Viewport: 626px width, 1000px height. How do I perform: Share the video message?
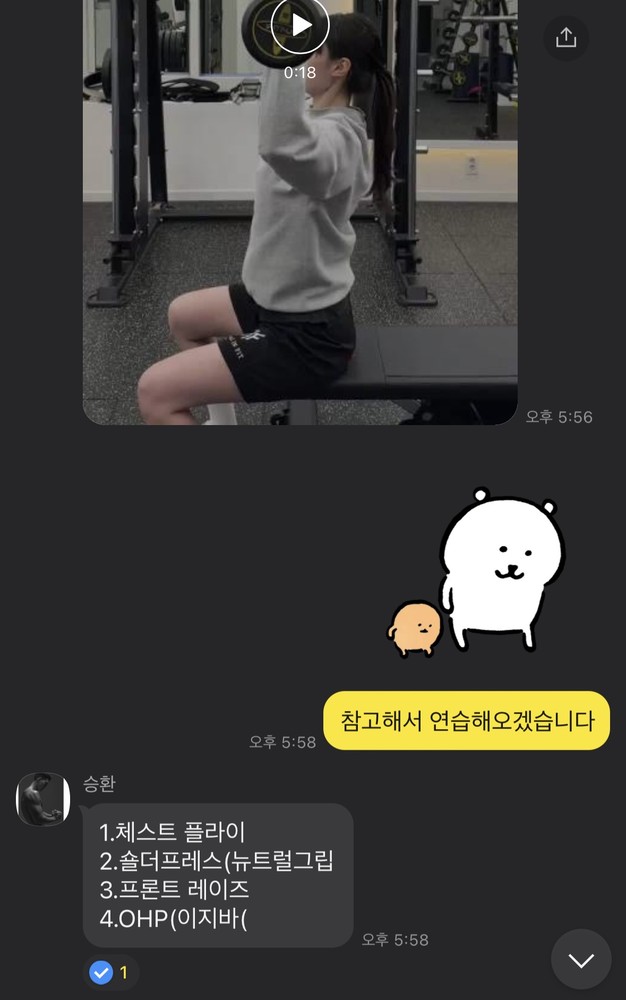point(566,37)
